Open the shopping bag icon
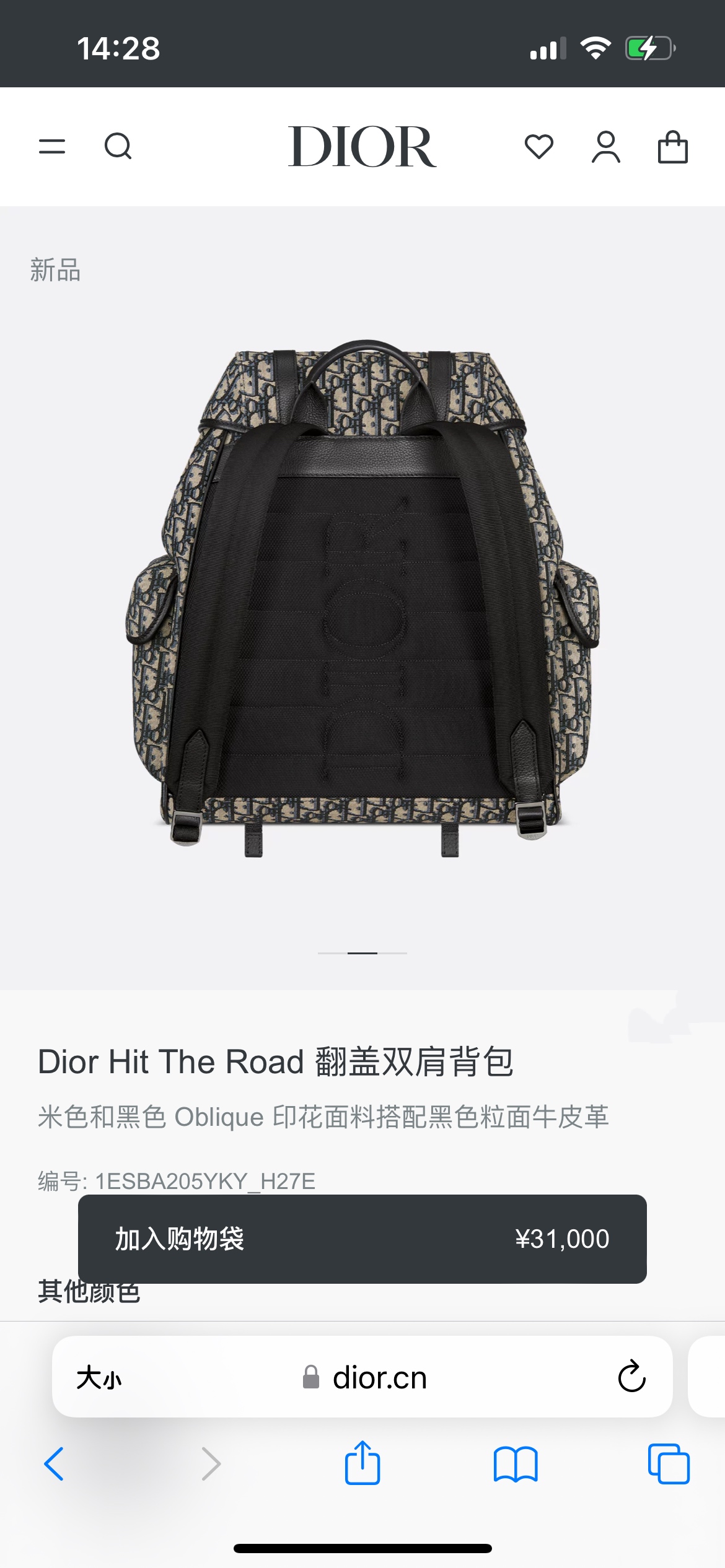Screen dimensions: 725x1568 [672, 147]
